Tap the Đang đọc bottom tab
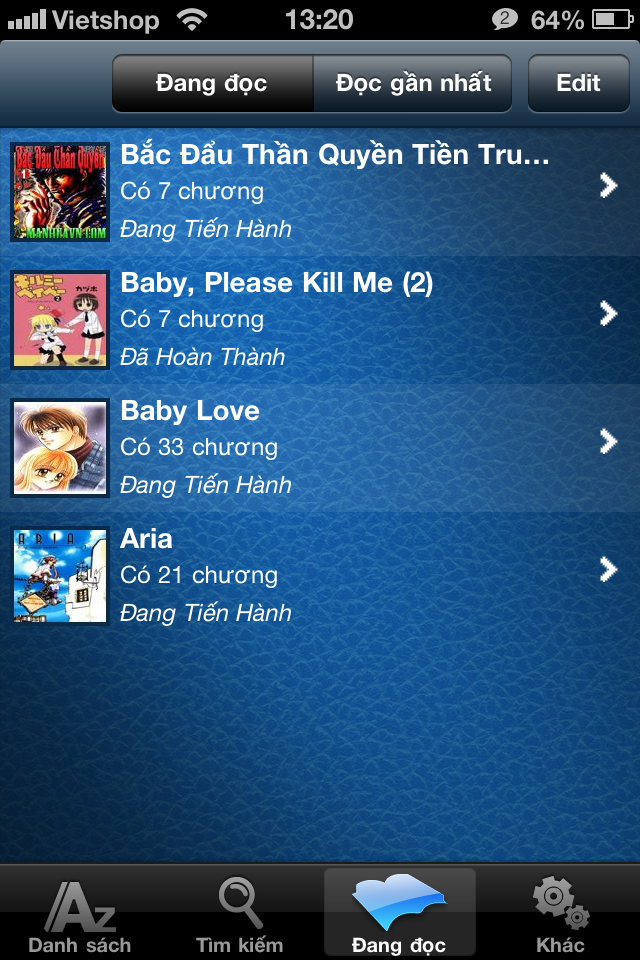 pyautogui.click(x=399, y=915)
